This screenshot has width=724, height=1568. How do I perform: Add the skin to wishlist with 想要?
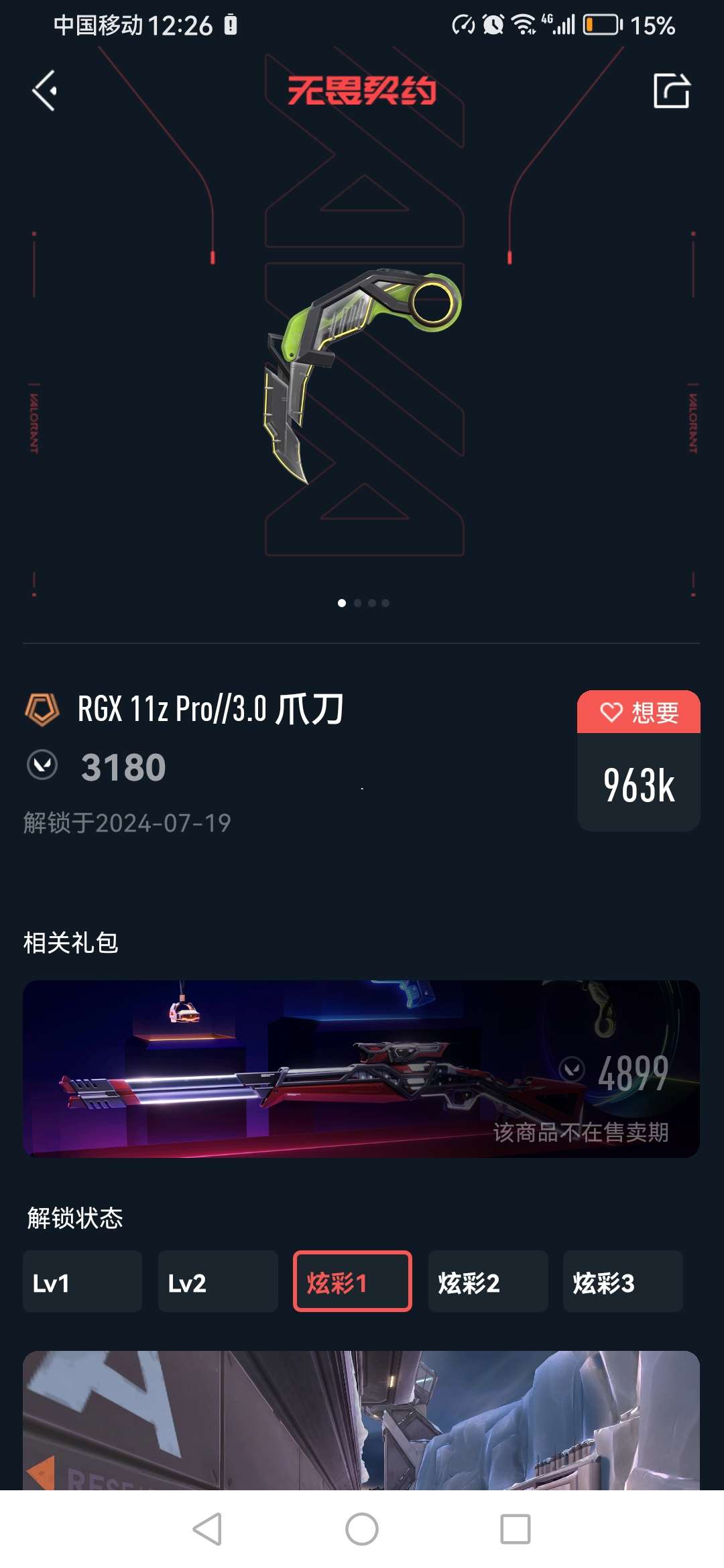pyautogui.click(x=638, y=712)
